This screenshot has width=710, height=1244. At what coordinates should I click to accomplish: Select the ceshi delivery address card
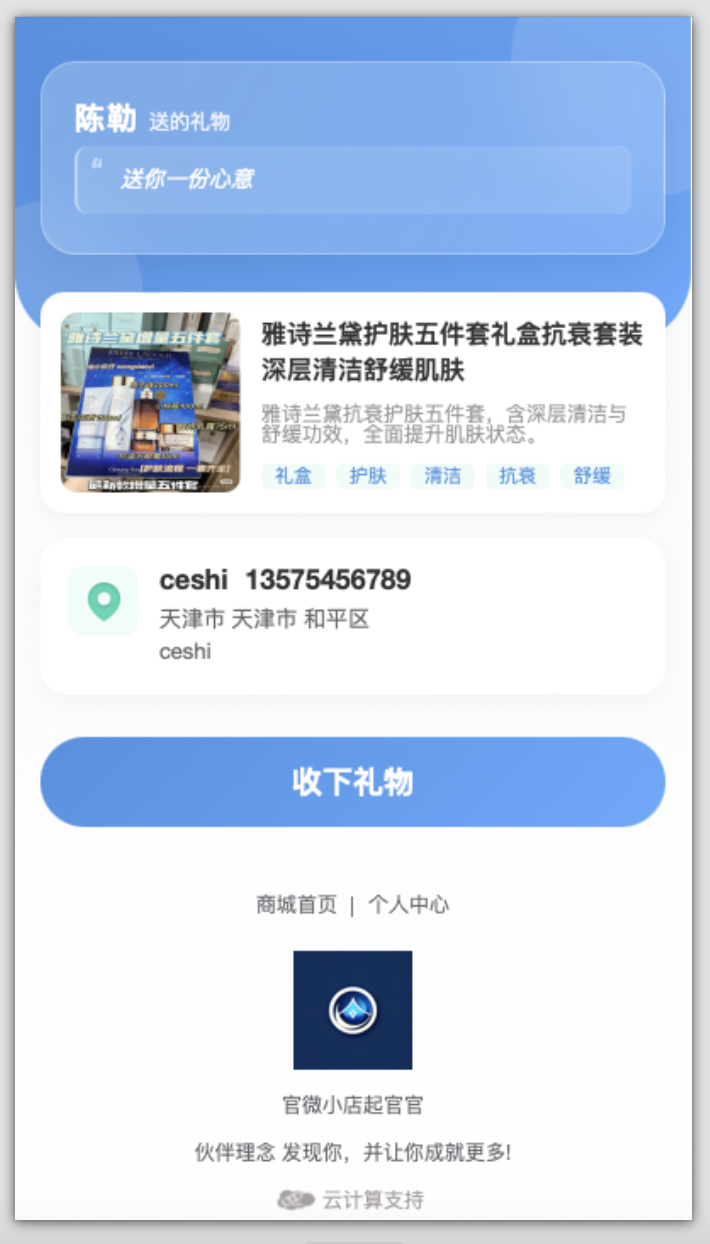(352, 616)
